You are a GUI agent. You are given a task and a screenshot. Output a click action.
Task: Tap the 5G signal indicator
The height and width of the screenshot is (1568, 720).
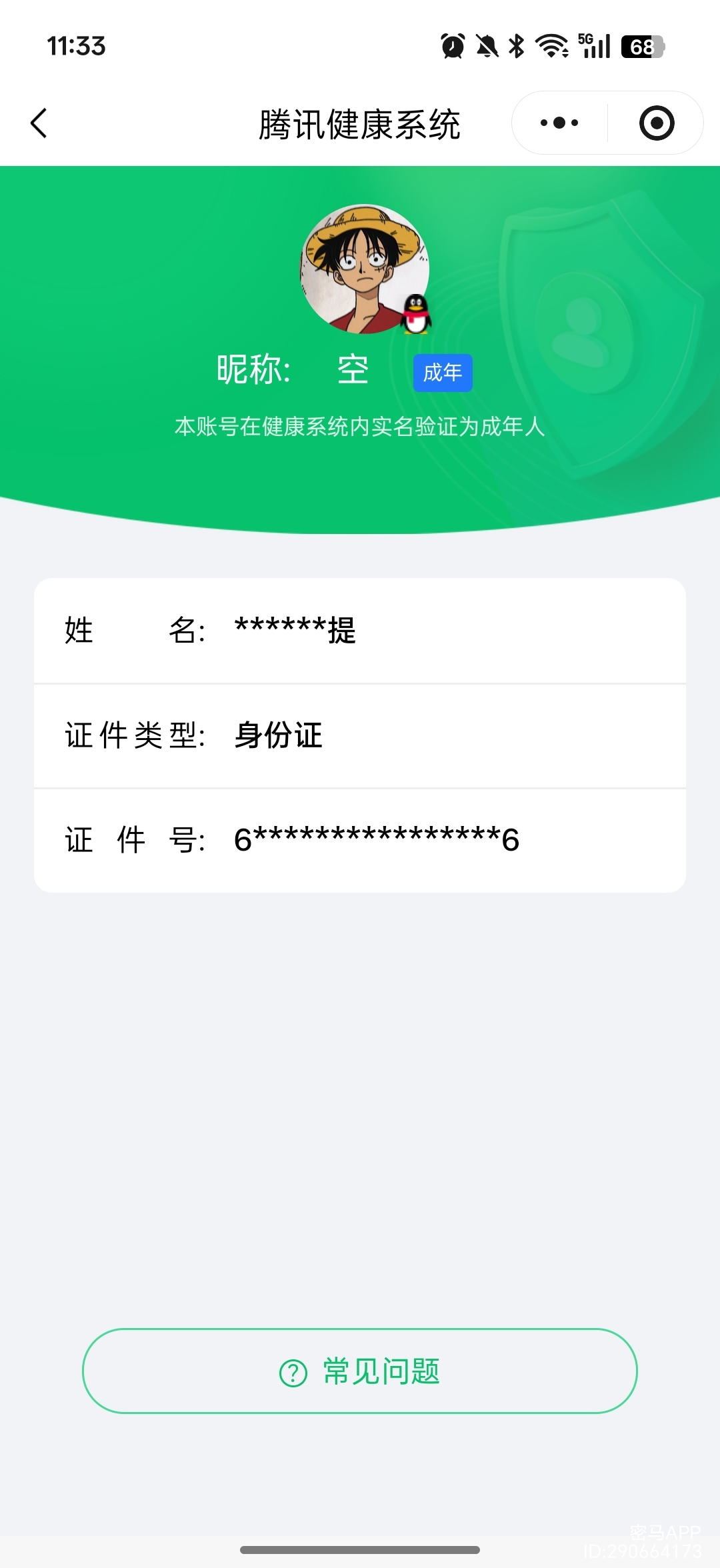click(x=593, y=45)
